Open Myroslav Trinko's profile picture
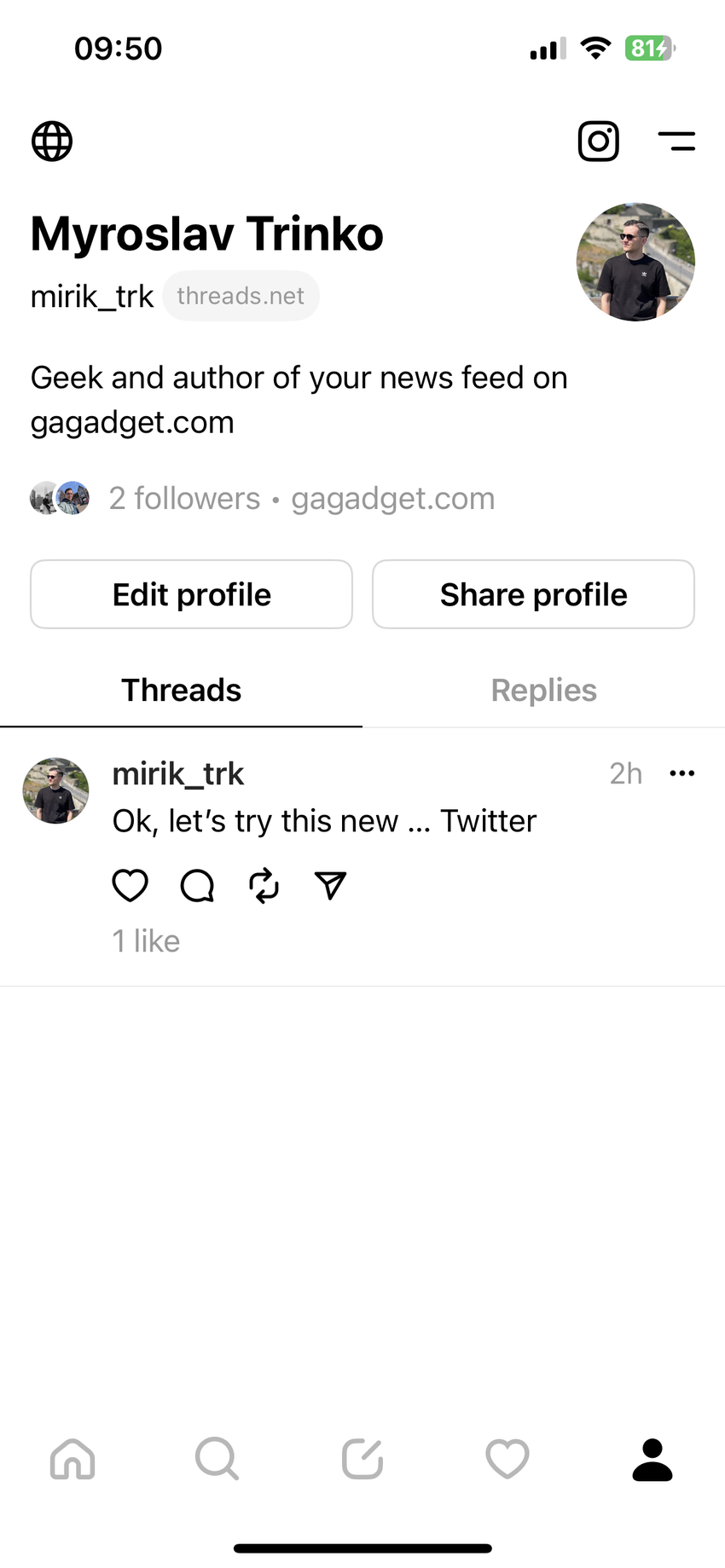Screen dimensions: 725x1568 [x=636, y=262]
